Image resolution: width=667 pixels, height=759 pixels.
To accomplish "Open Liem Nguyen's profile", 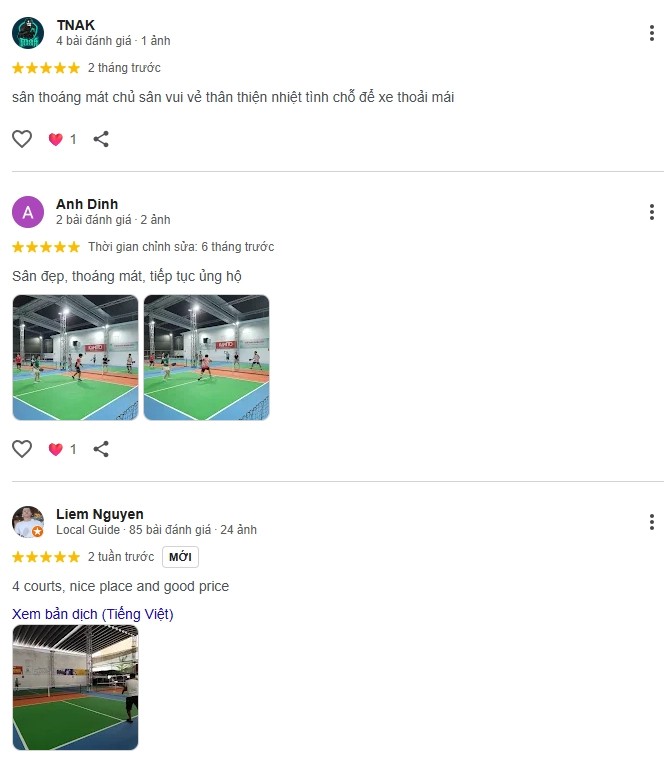I will (99, 514).
